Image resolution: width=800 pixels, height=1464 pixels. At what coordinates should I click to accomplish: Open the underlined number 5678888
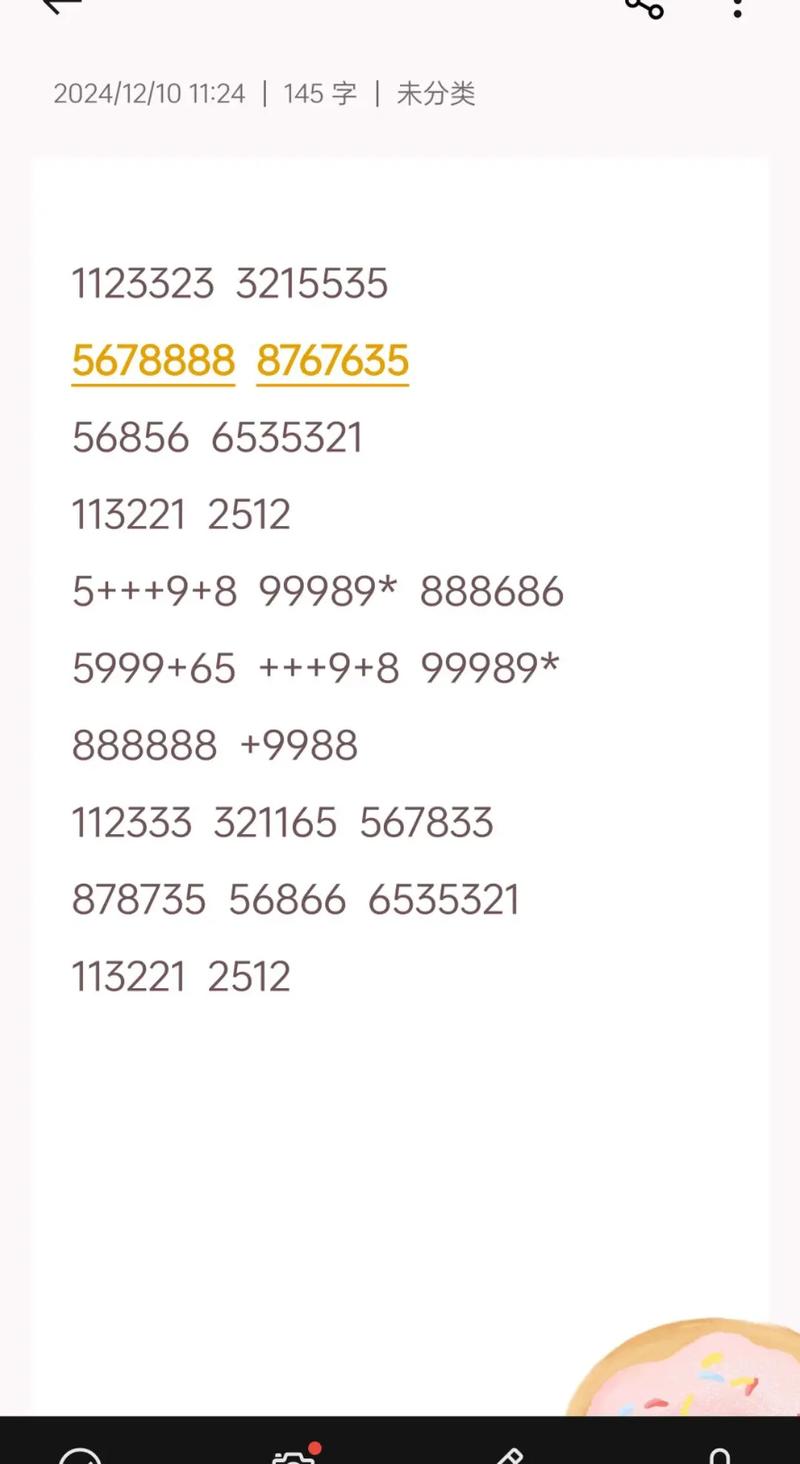(154, 361)
